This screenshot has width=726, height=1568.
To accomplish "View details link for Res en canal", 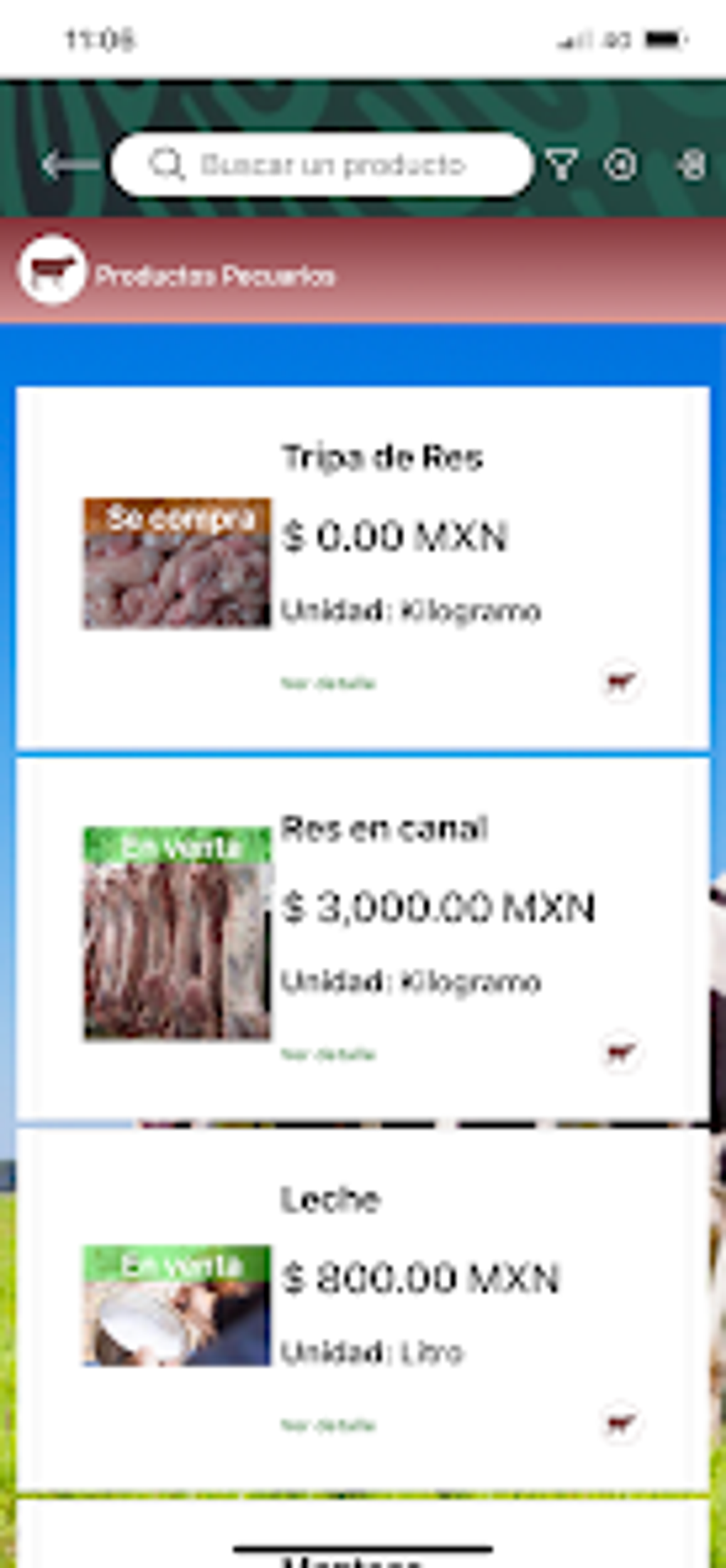I will 328,1054.
